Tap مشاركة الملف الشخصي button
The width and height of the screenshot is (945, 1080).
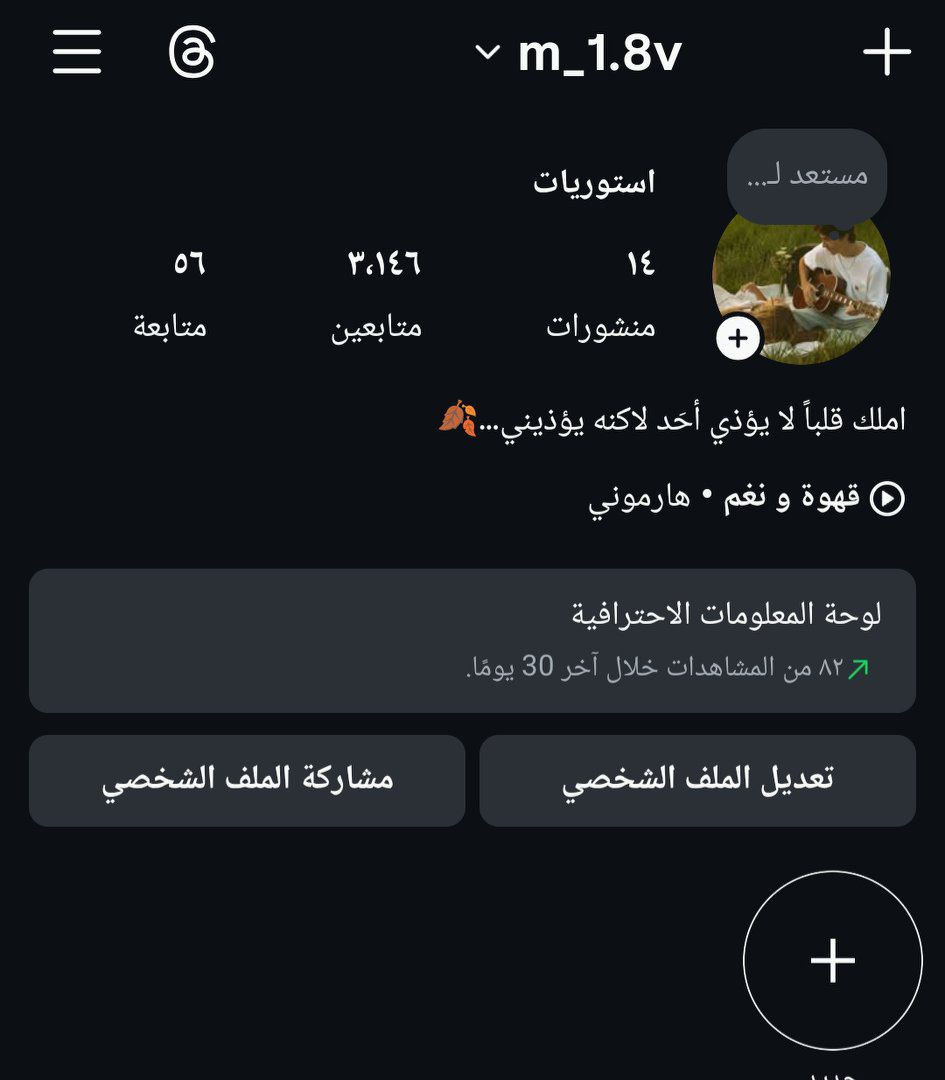point(247,780)
